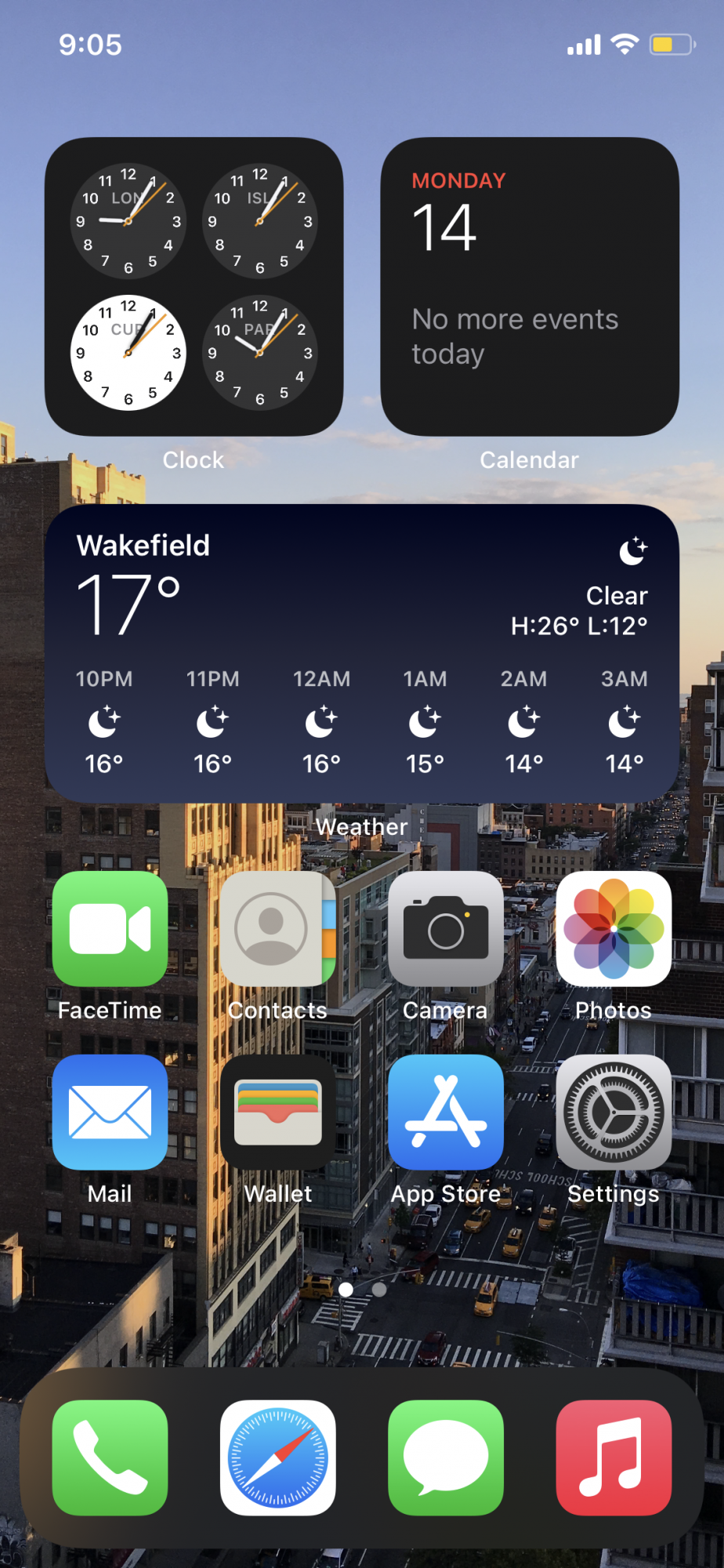Open the Contacts app
724x1568 pixels.
(x=277, y=928)
